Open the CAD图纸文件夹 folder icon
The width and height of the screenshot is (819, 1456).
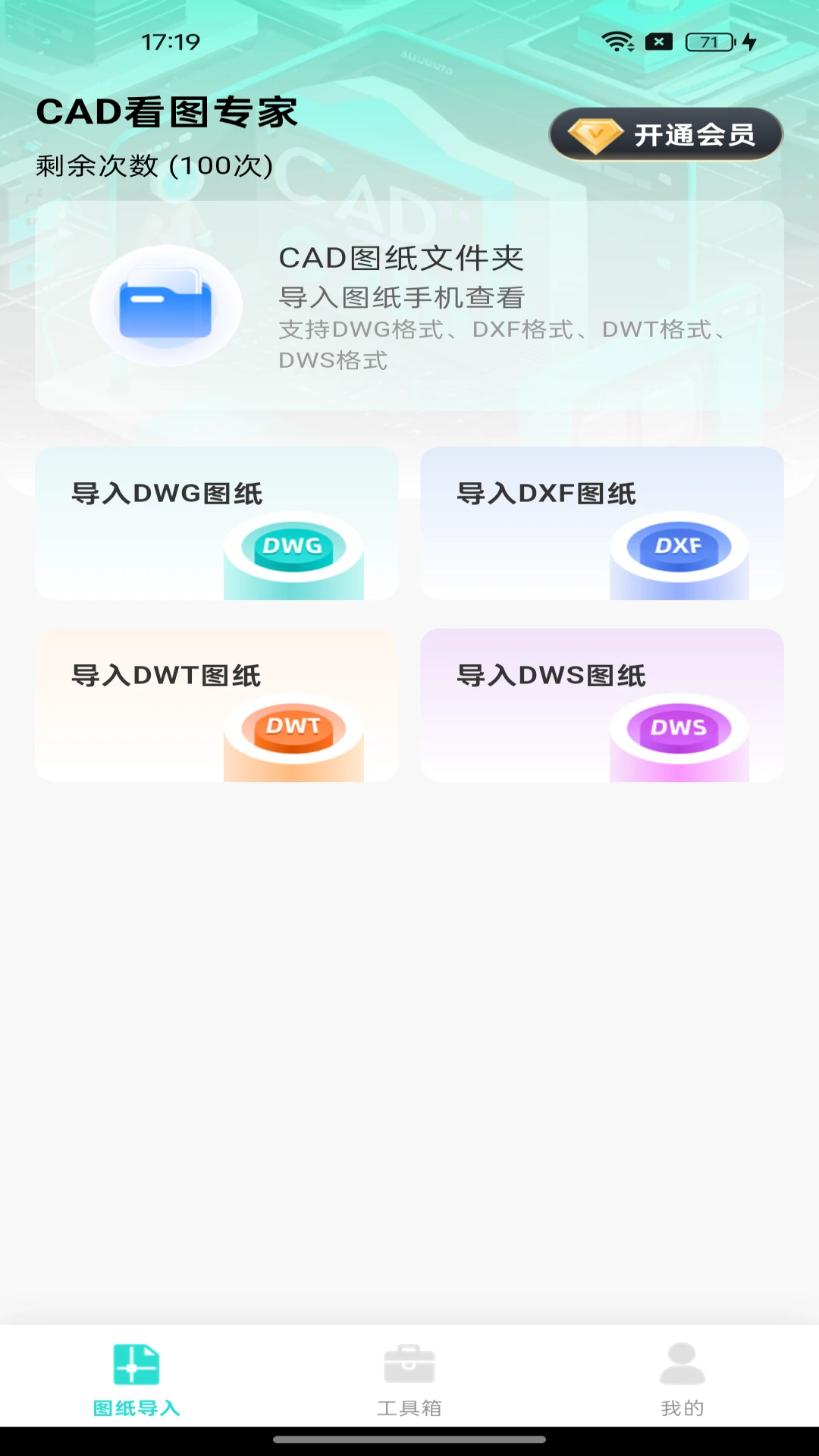pos(167,305)
